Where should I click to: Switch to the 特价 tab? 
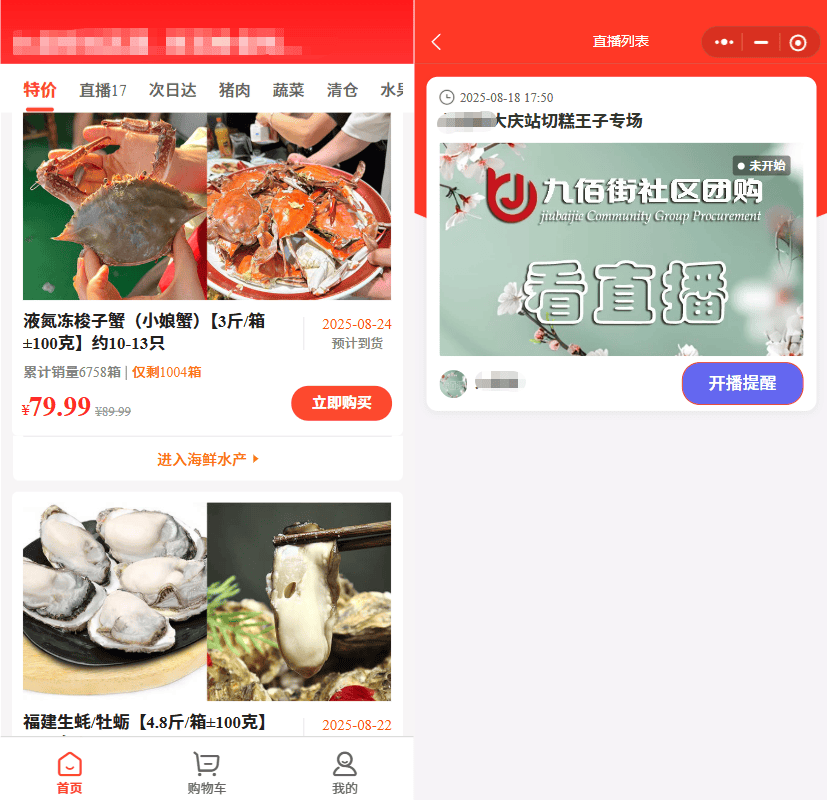pos(40,90)
